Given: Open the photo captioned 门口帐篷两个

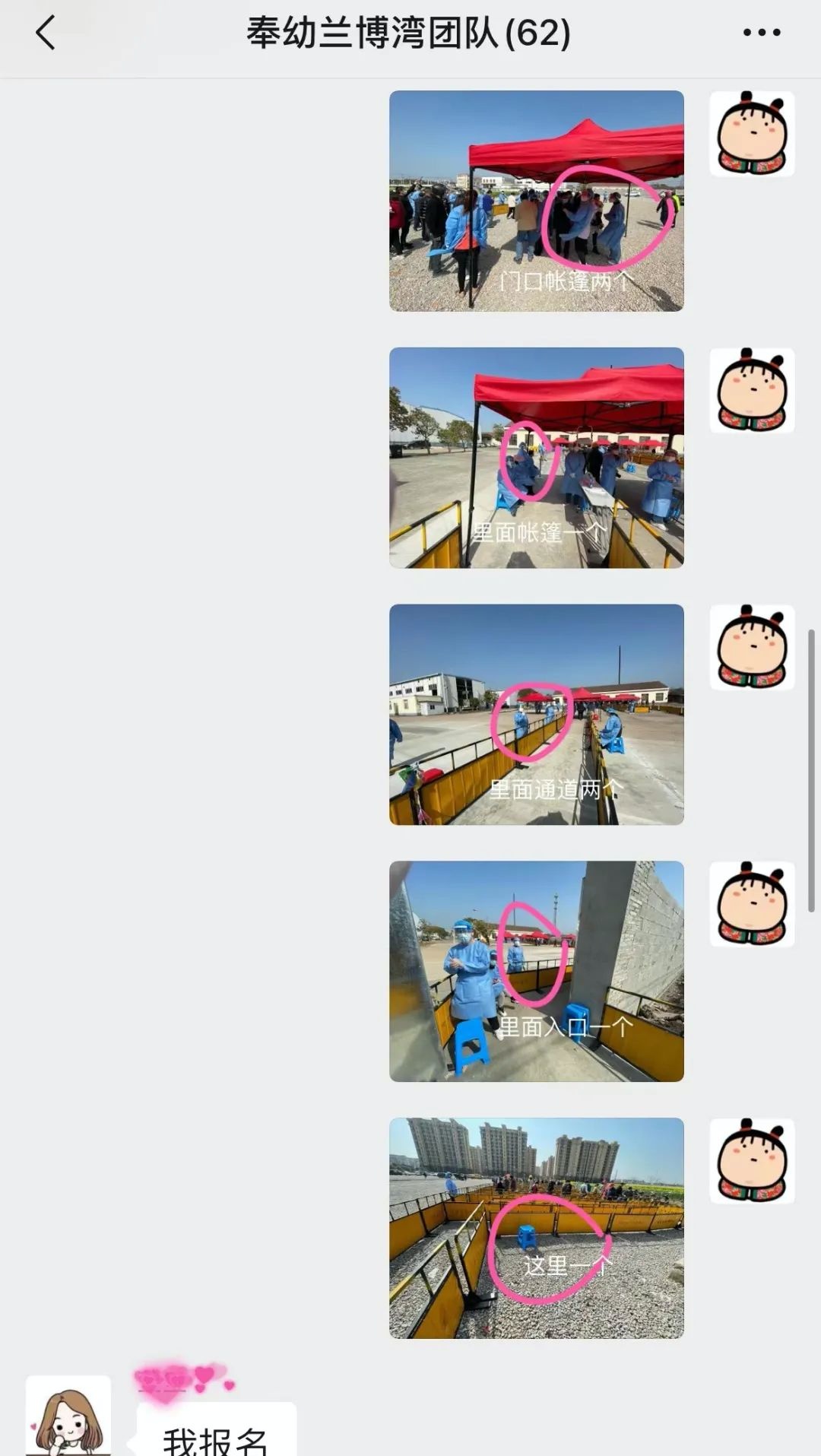Looking at the screenshot, I should pos(537,201).
